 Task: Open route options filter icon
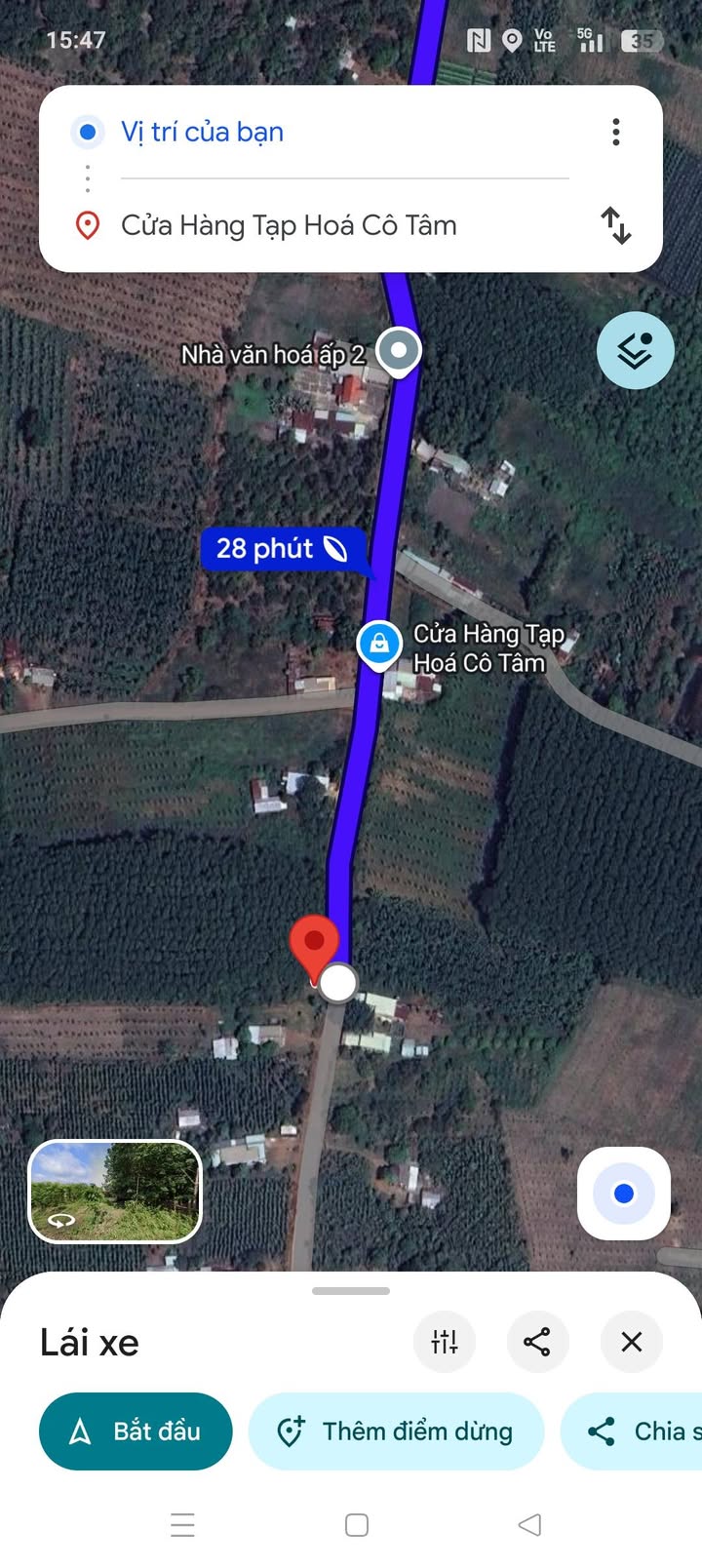click(445, 1342)
